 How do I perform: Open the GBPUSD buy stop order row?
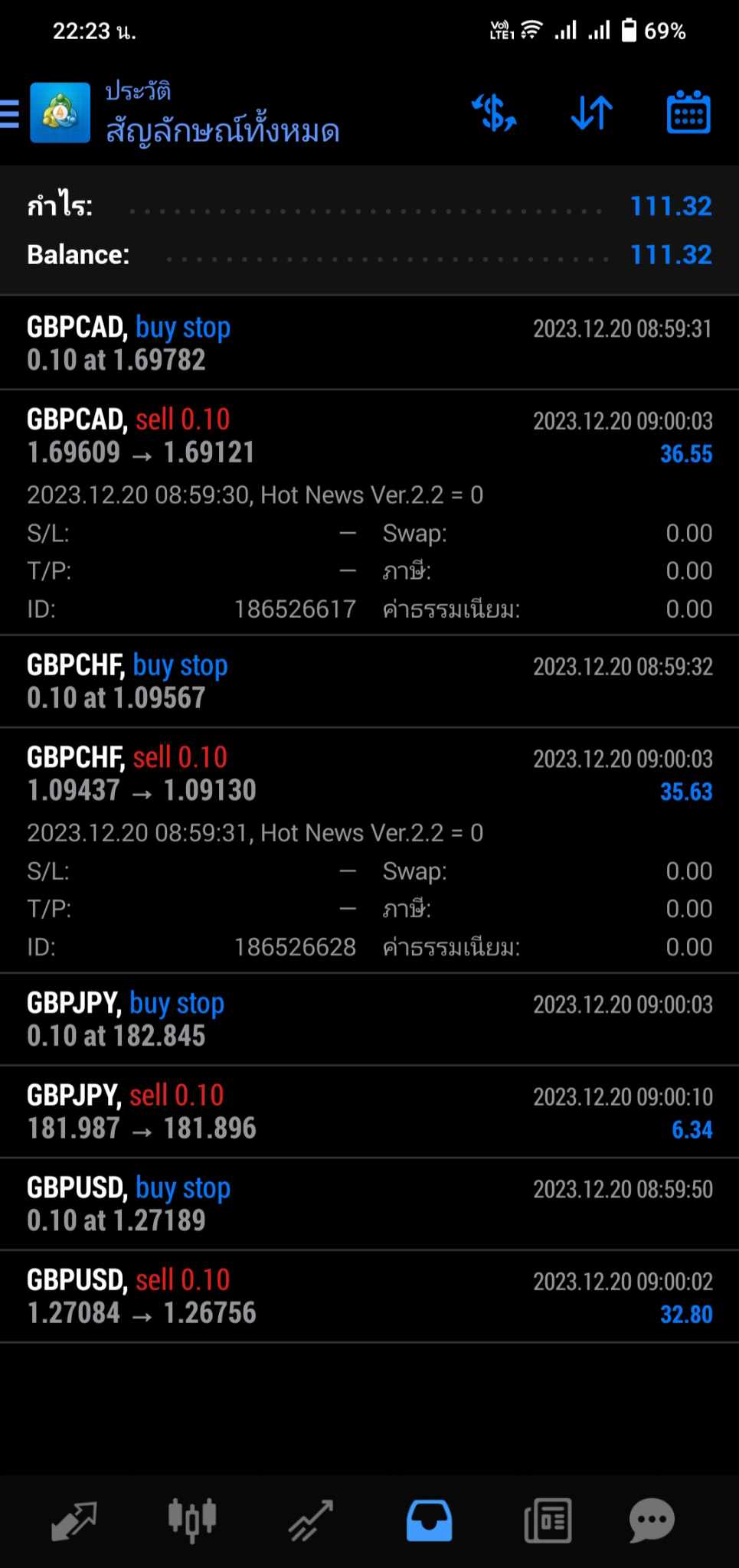(x=369, y=1204)
